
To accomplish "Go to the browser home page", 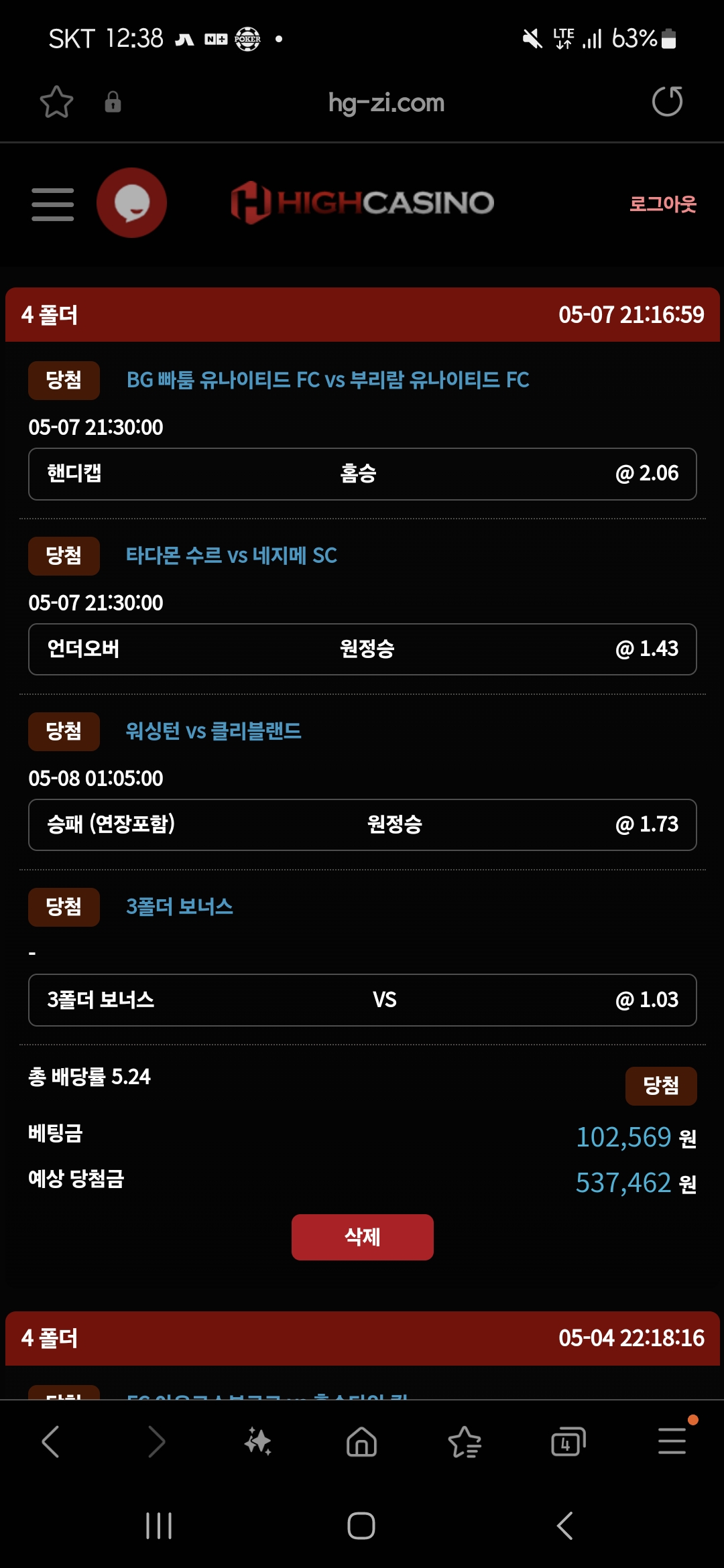I will pos(361,1441).
